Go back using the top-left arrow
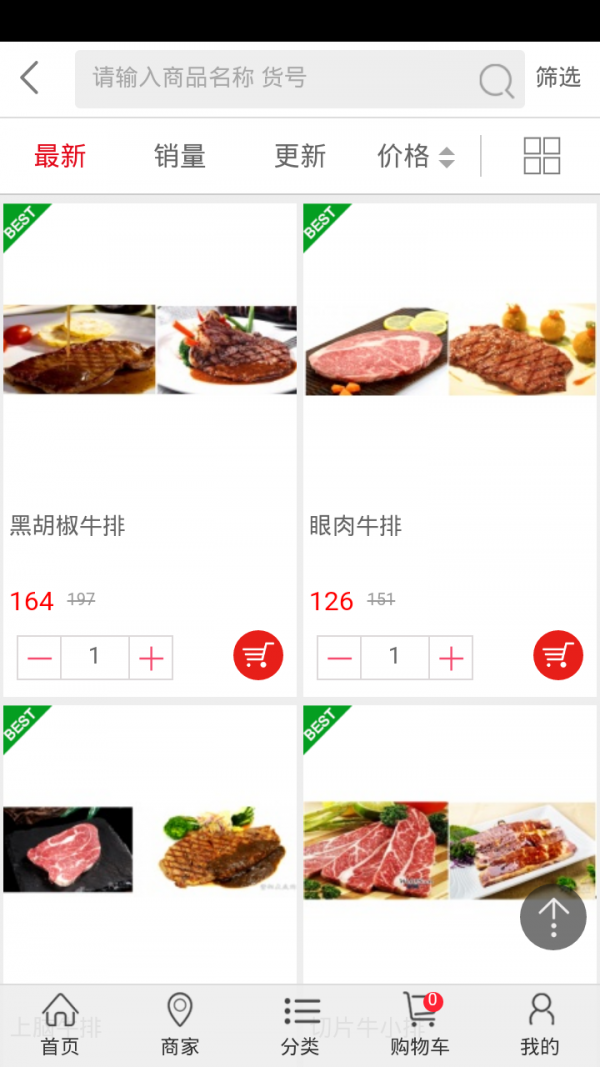Viewport: 600px width, 1067px height. [x=30, y=78]
